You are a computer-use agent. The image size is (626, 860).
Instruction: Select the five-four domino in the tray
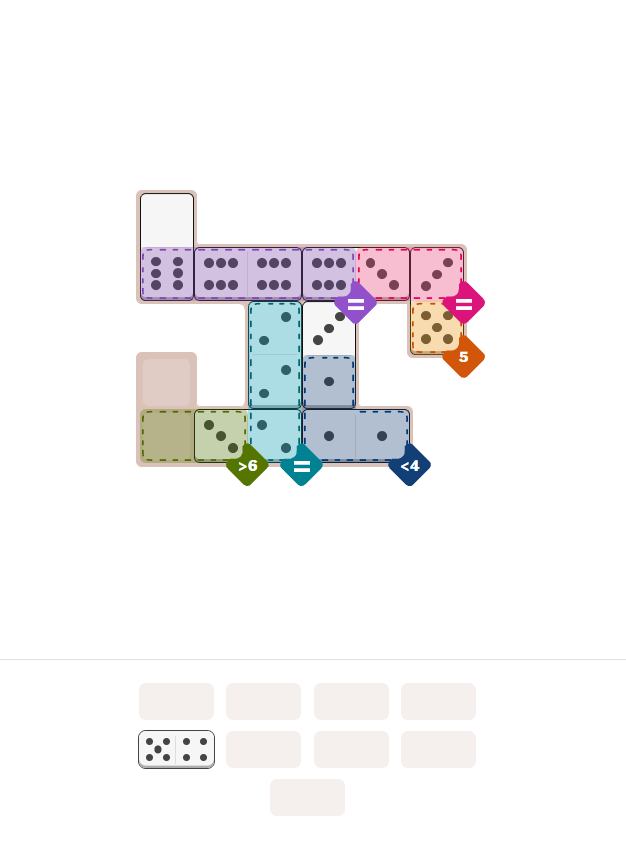coord(176,749)
